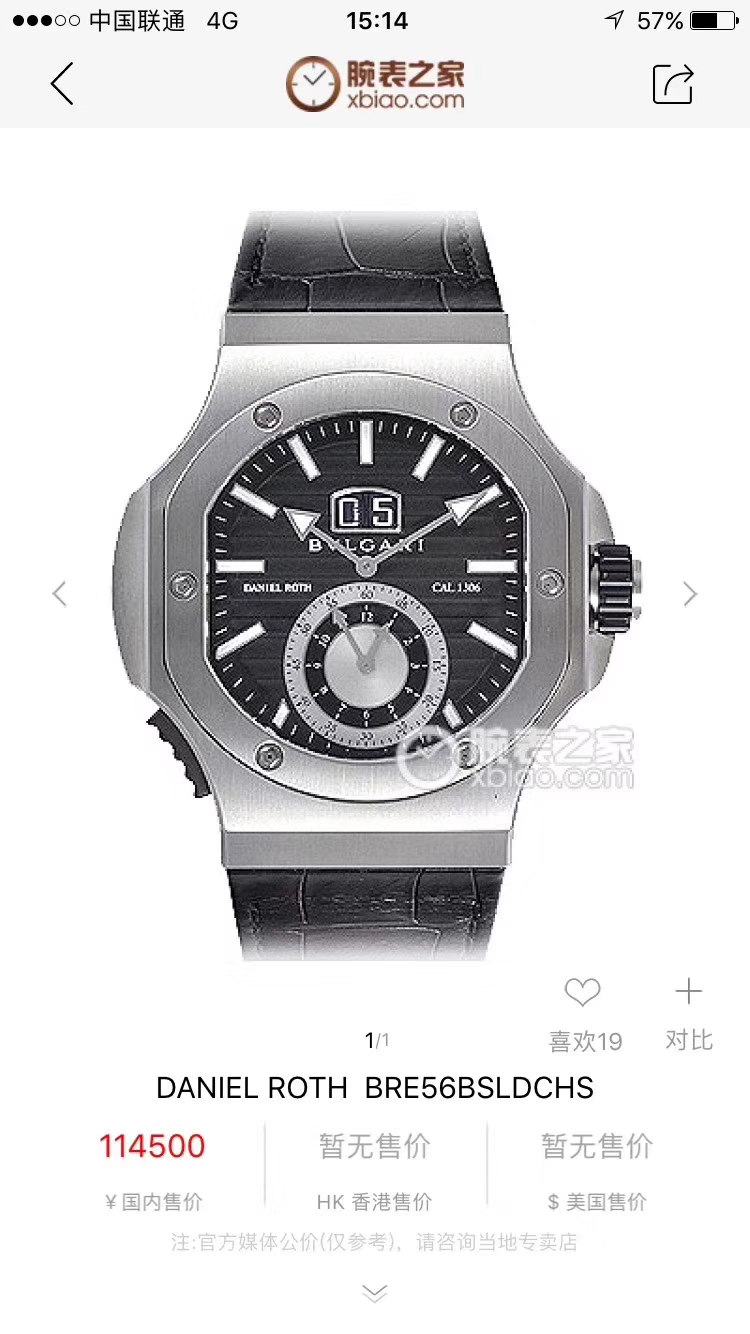Share this watch page

[673, 84]
